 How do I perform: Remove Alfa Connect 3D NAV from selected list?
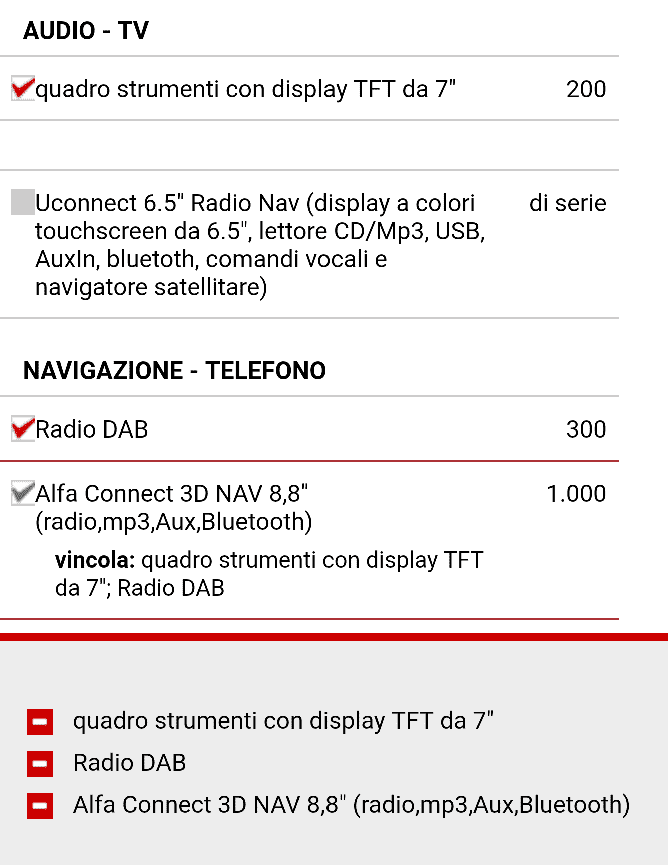coord(40,805)
